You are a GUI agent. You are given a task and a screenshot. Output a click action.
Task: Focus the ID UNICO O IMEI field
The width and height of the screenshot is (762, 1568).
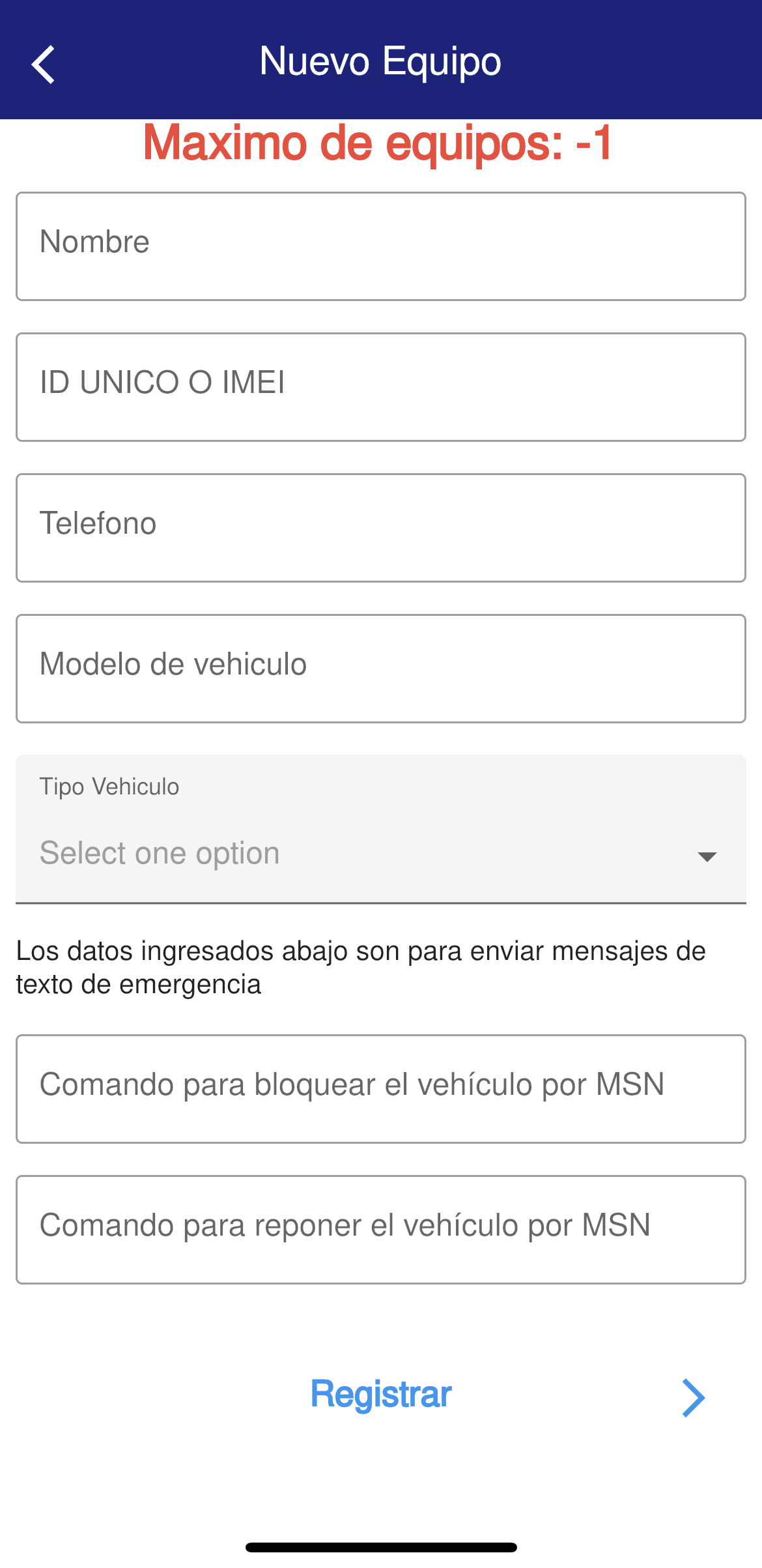click(x=380, y=386)
